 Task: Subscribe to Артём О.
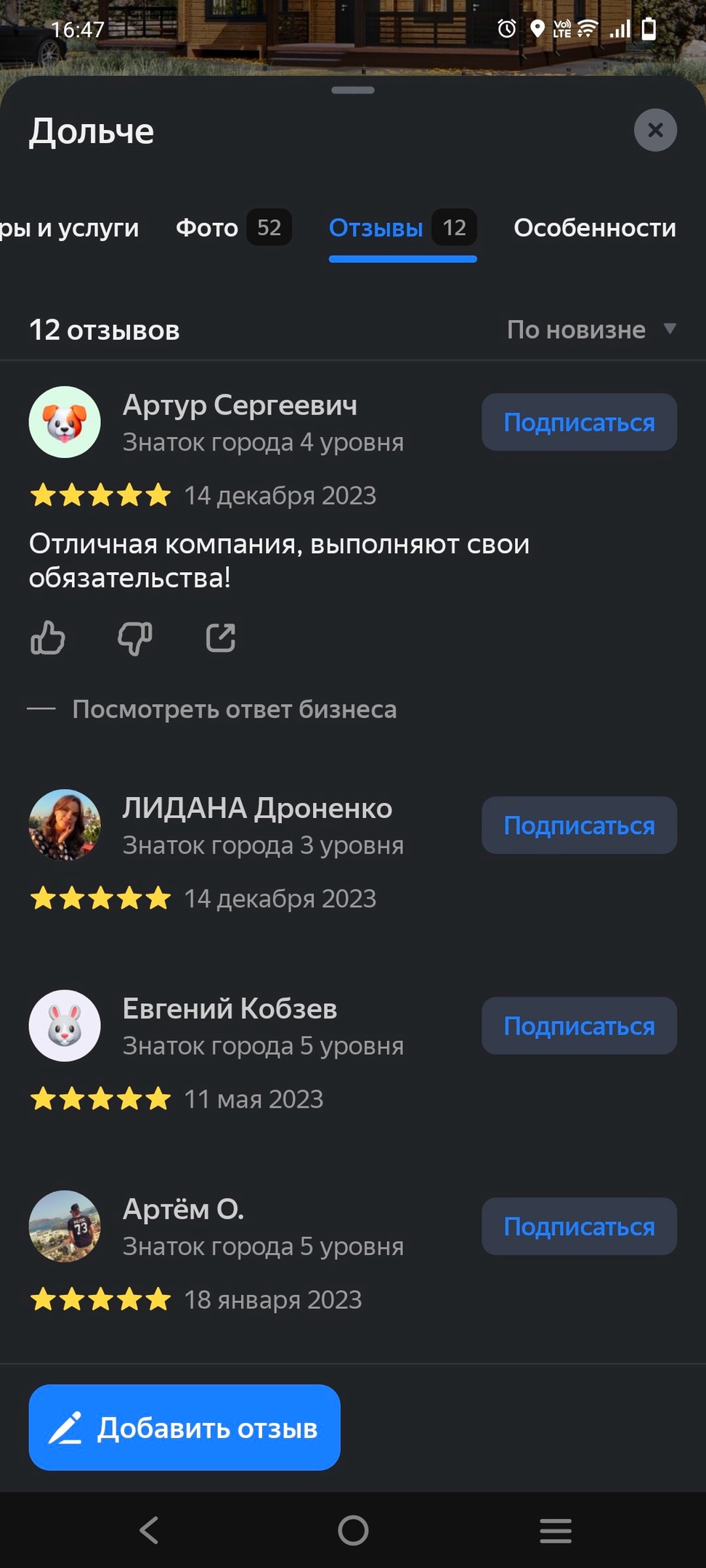click(579, 1226)
